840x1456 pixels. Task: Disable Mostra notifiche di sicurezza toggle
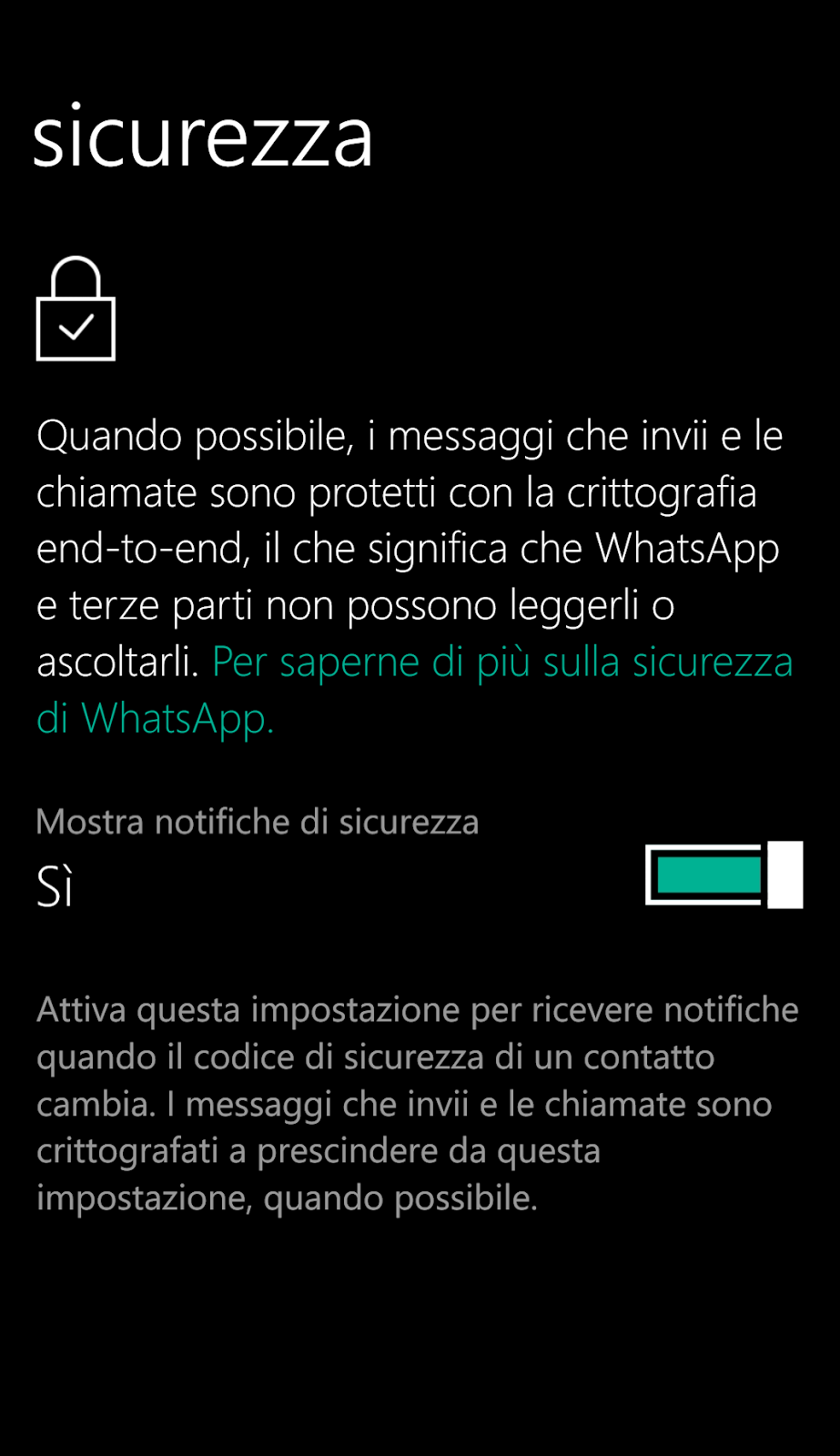(x=724, y=875)
